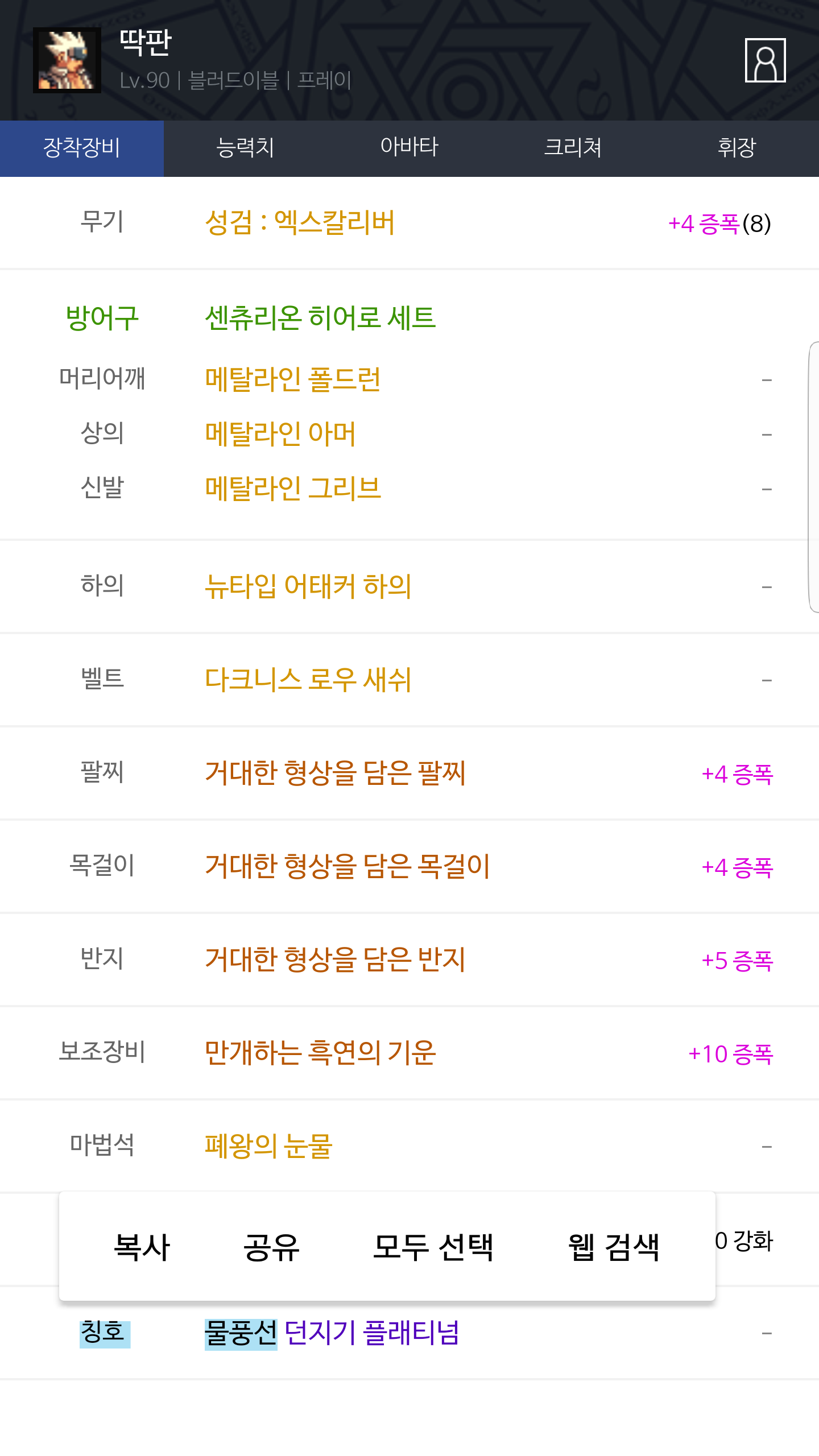Open 뉴타입 어태커 하의 item

click(x=308, y=586)
